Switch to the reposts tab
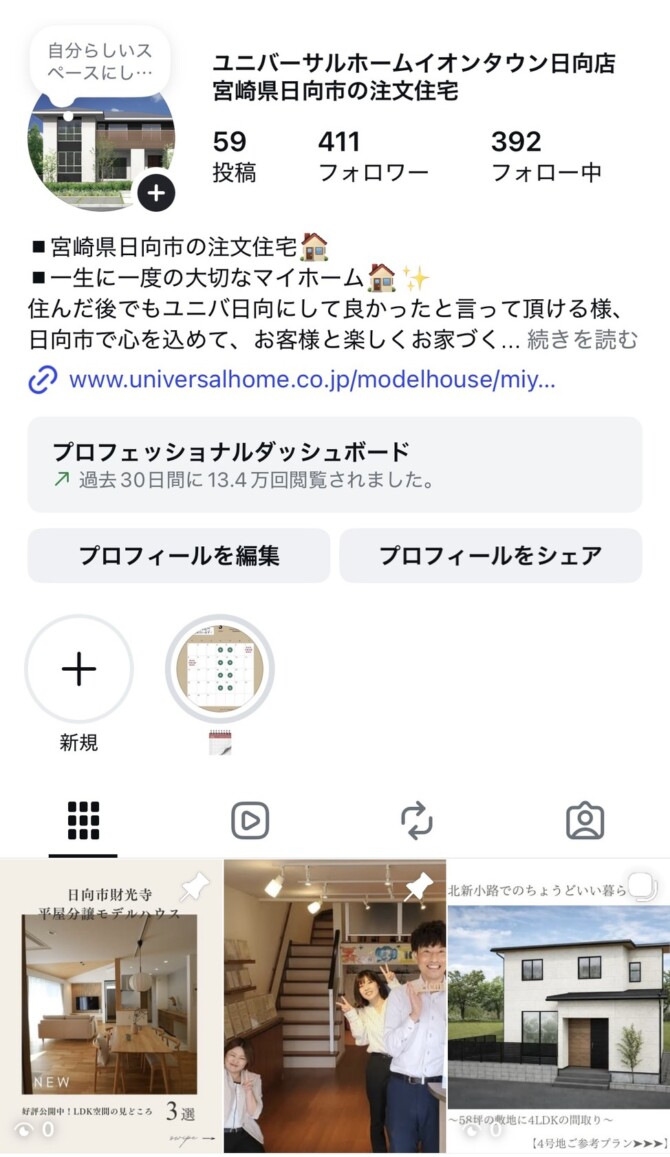670x1157 pixels. pos(416,821)
